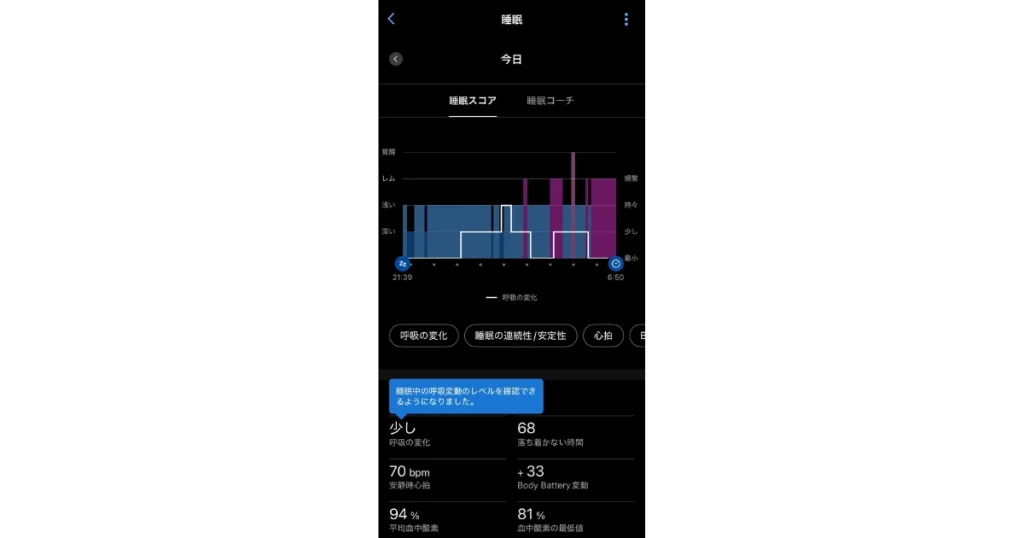Select the 心拍 chip
The image size is (1024, 538).
(603, 336)
